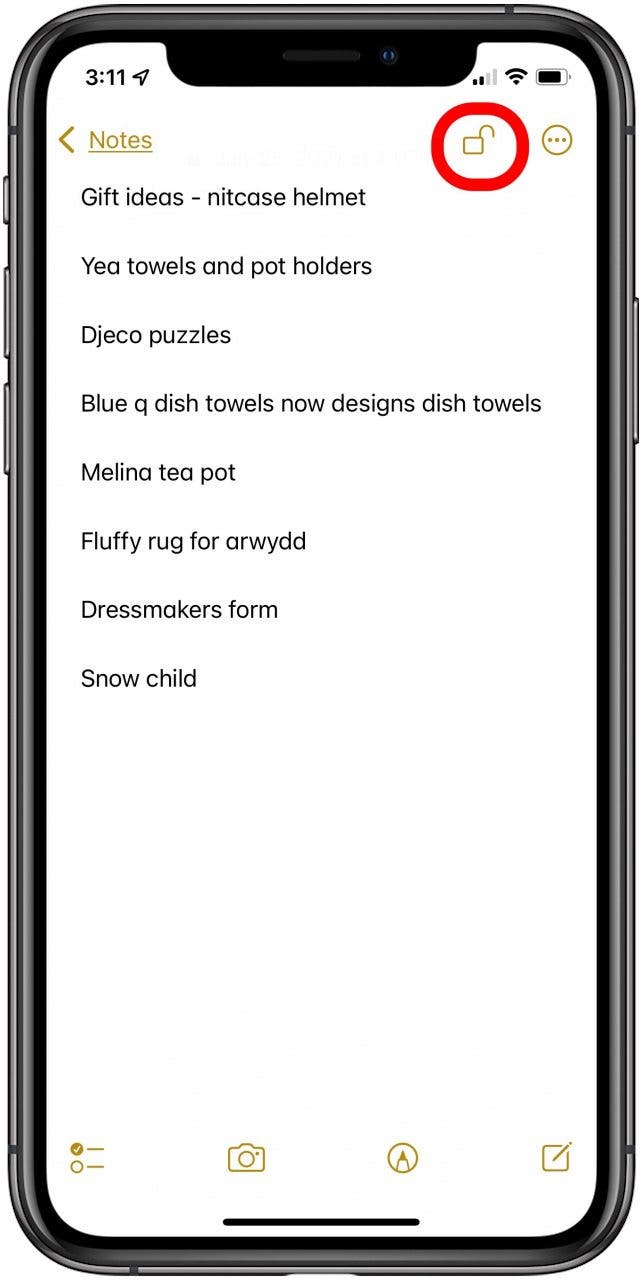Open the three-dot more options menu

(x=557, y=141)
